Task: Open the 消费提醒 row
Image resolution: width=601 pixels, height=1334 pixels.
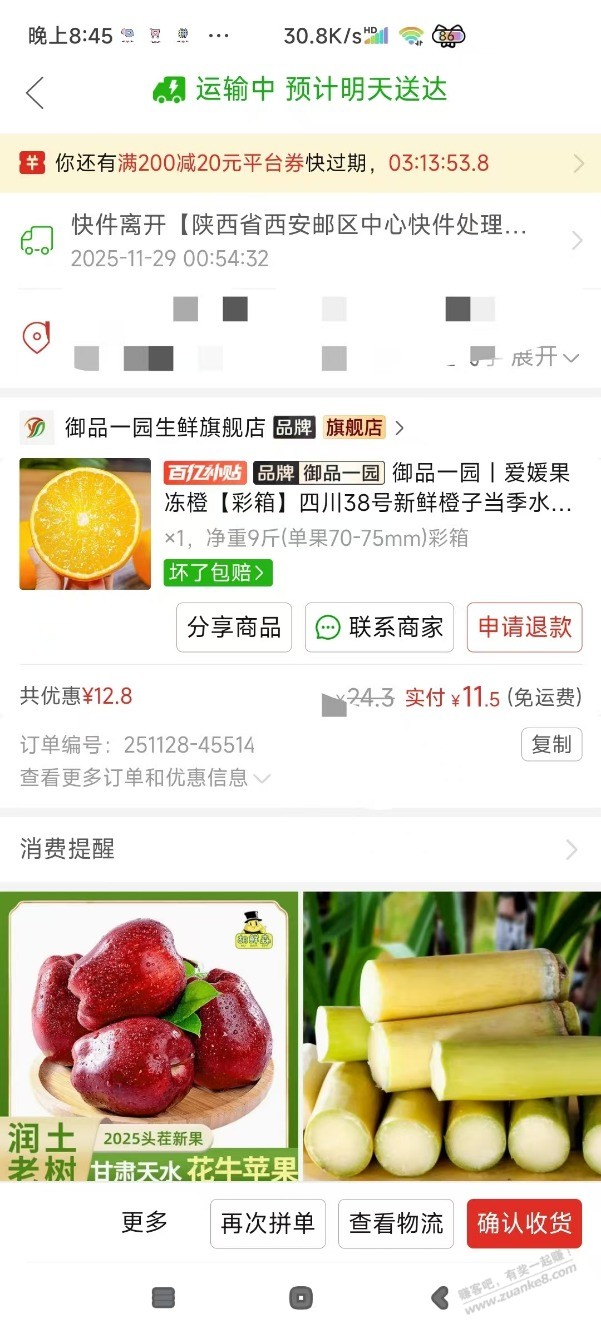Action: pyautogui.click(x=300, y=849)
